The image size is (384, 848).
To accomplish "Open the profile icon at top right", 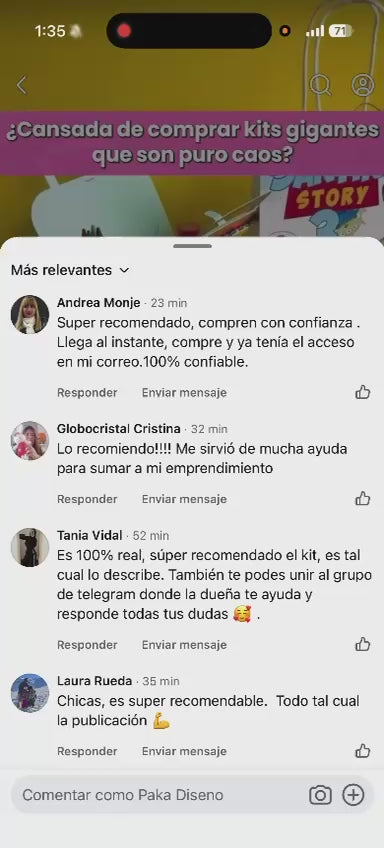I will point(363,85).
